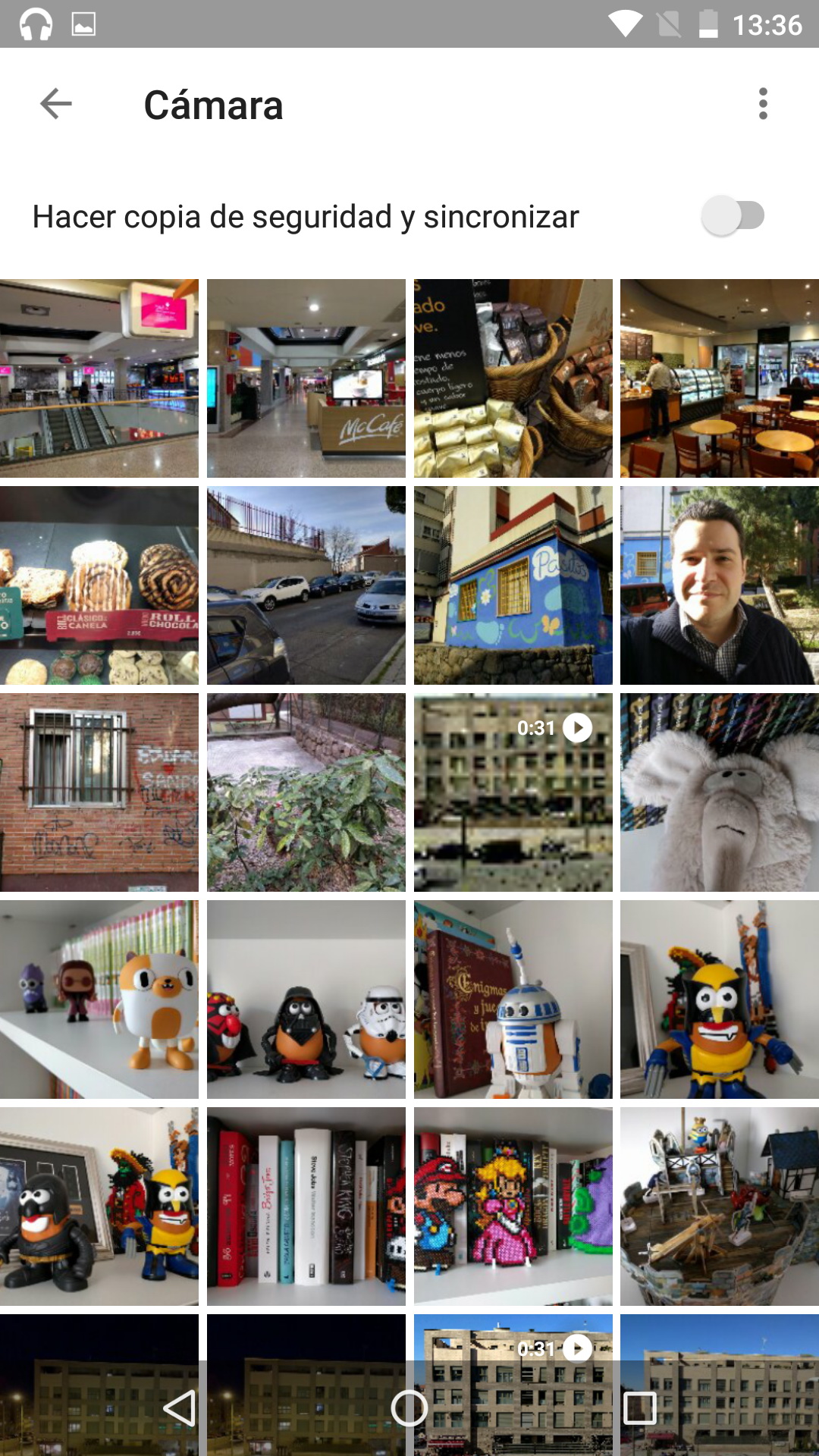
Task: Open the brick wall graffiti window photo
Action: click(99, 792)
